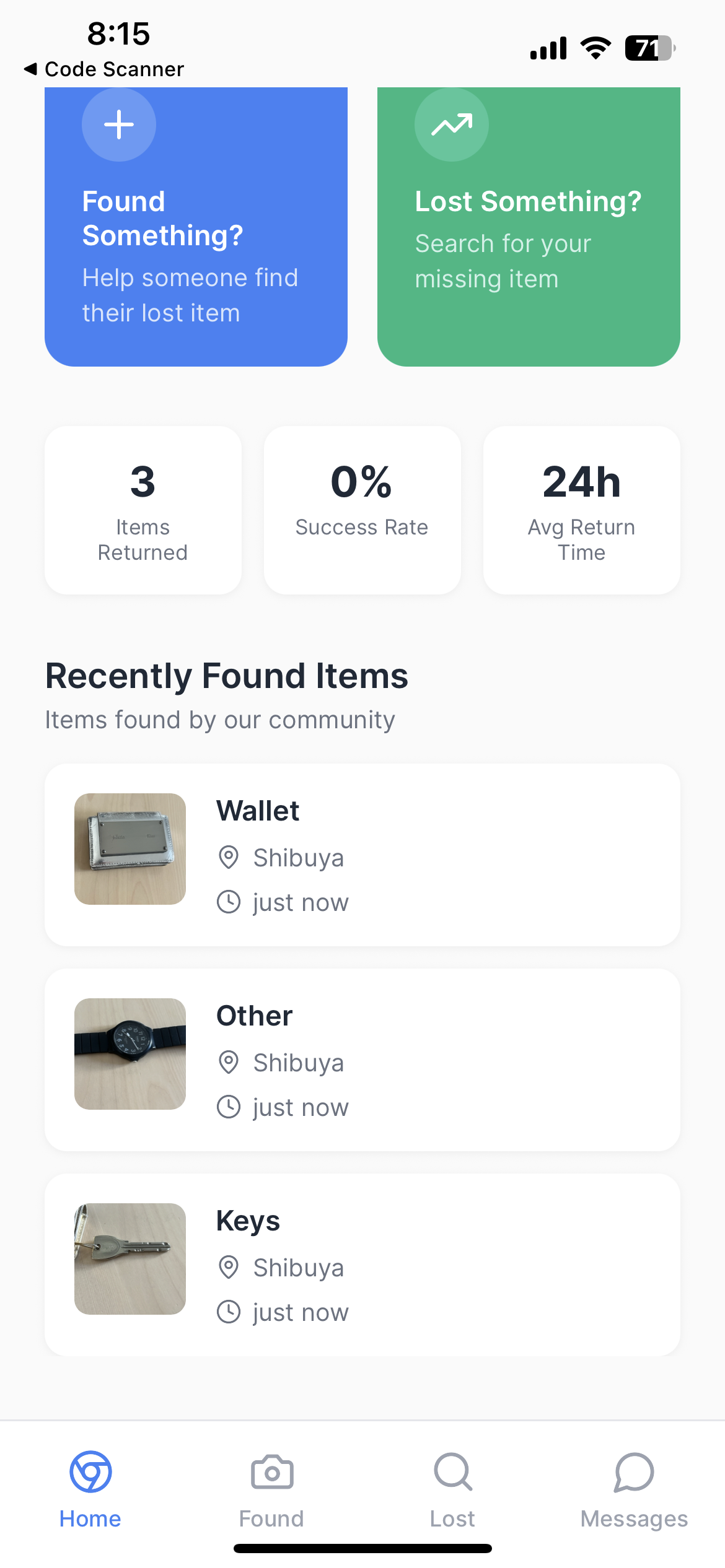The image size is (725, 1568).
Task: Open the Found Something? card
Action: click(x=196, y=227)
